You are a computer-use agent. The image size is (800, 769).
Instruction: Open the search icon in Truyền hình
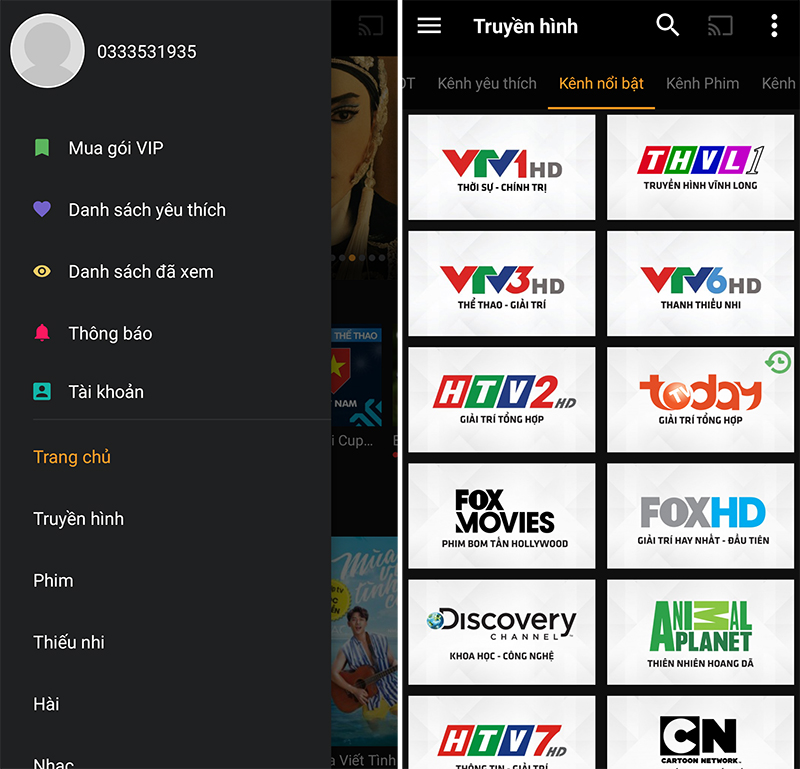click(x=667, y=26)
